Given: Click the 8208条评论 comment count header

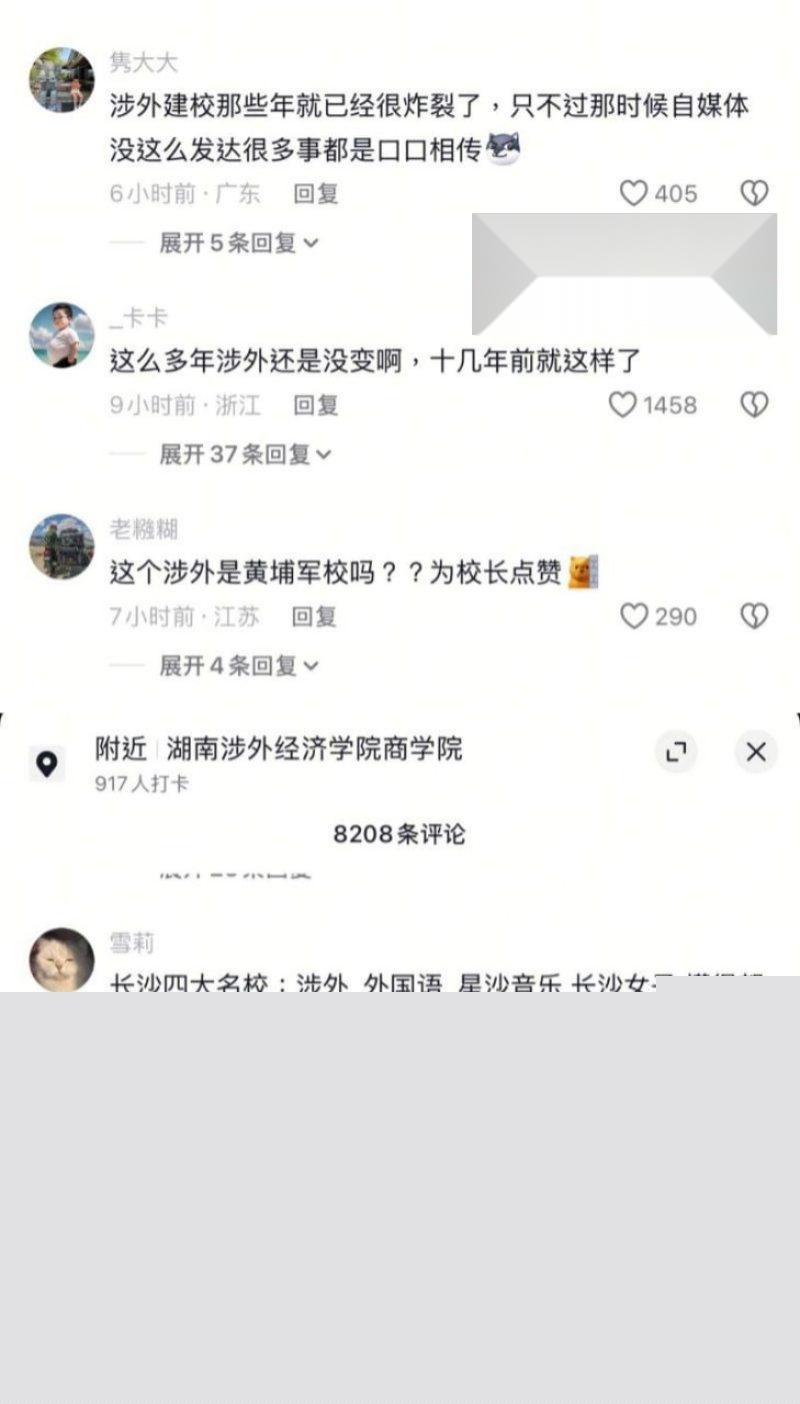Looking at the screenshot, I should pos(400,834).
